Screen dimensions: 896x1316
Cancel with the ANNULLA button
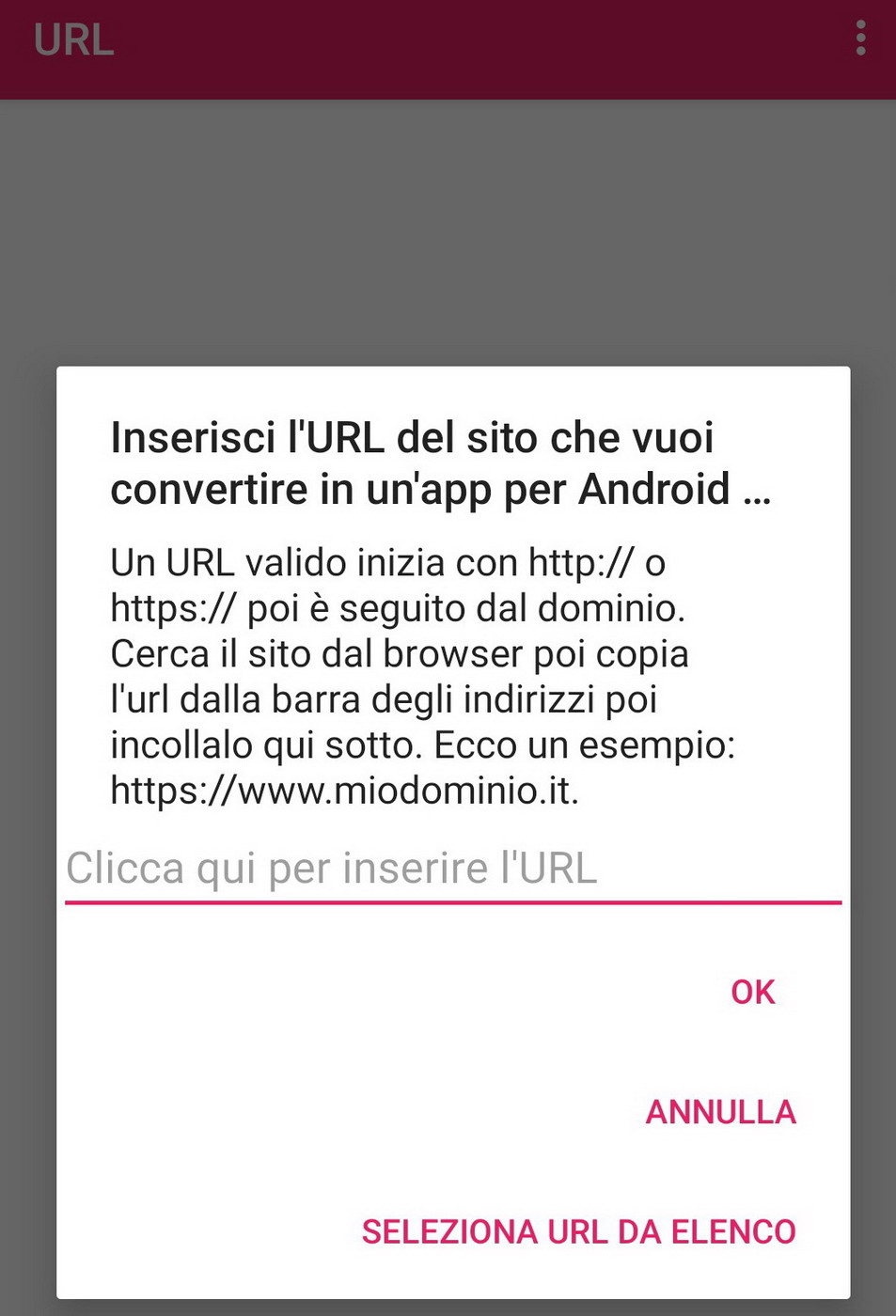pyautogui.click(x=720, y=1112)
